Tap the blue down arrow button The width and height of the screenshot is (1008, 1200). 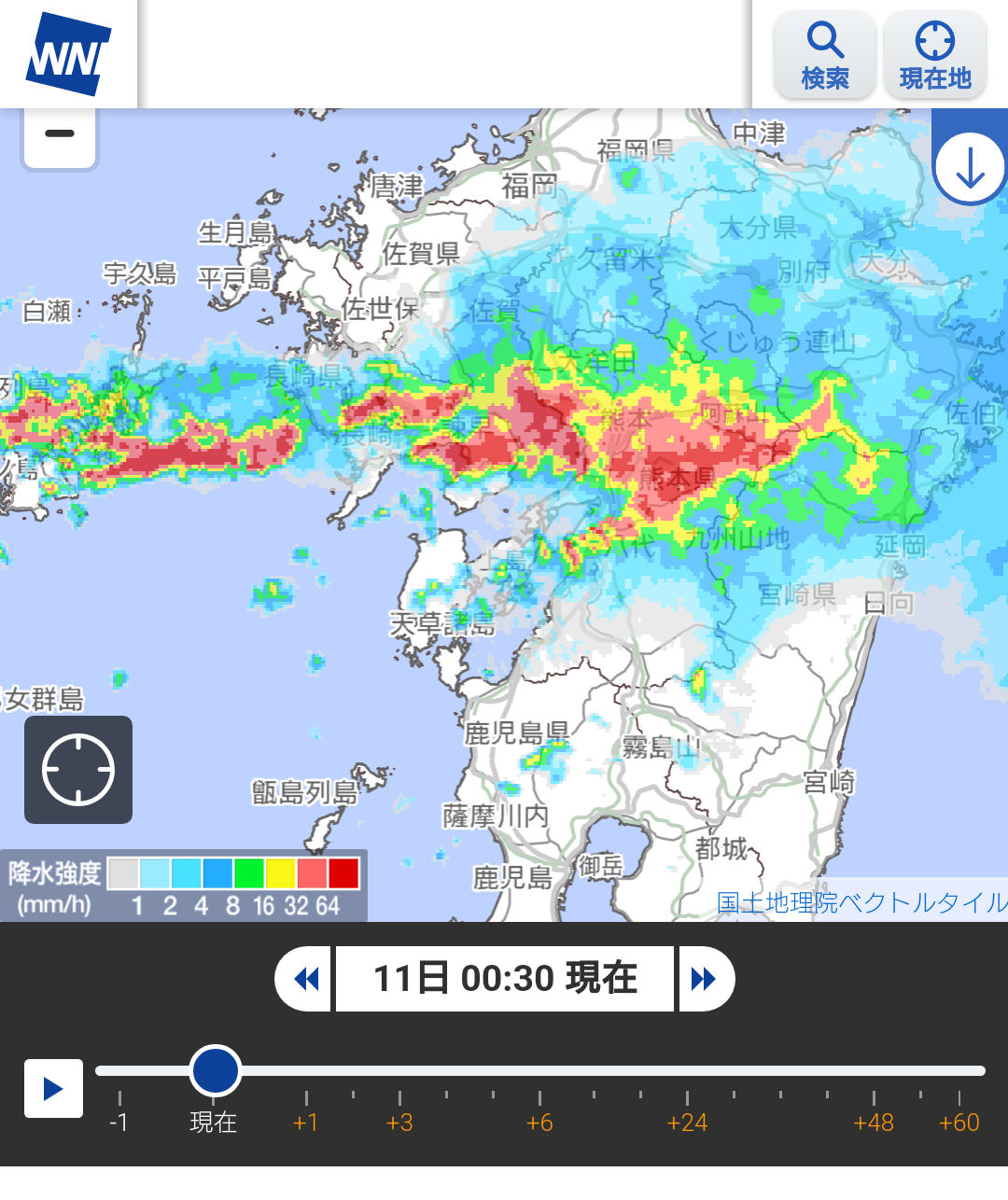pos(971,169)
